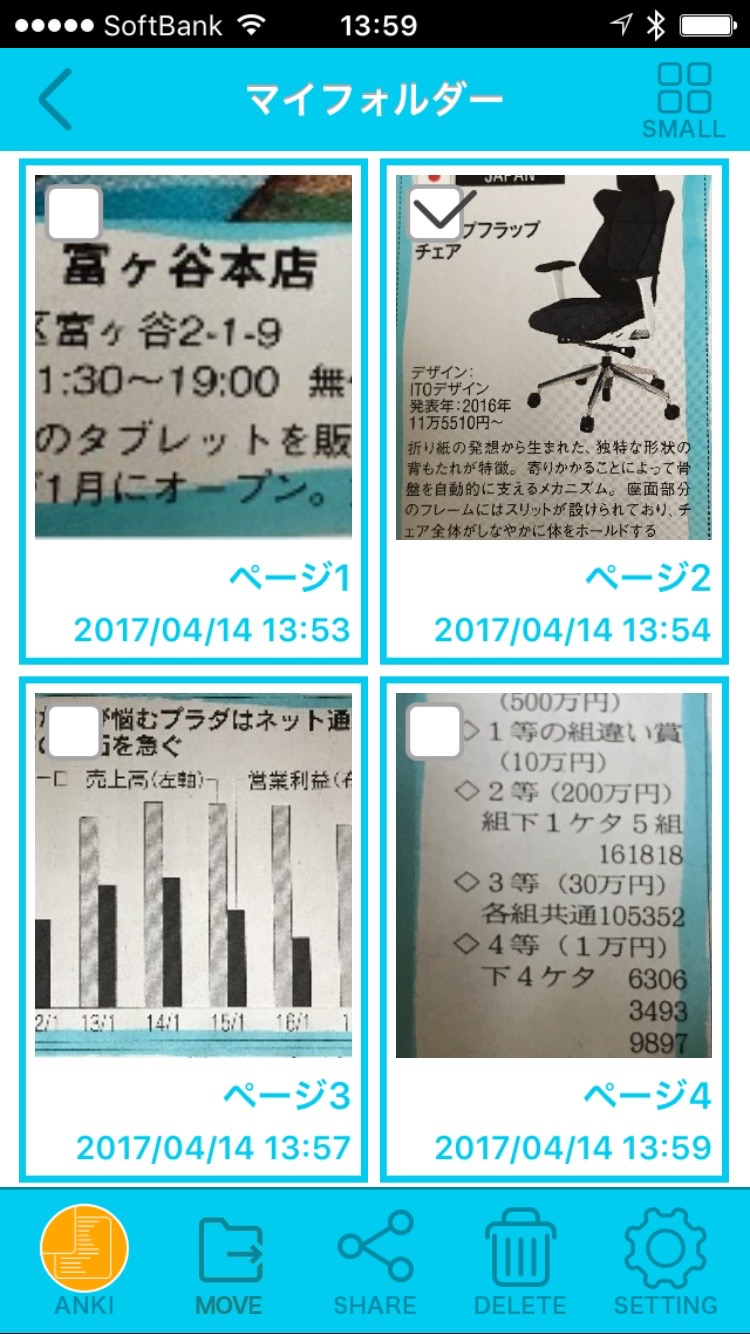Uncheck the checkbox on ページ2
The image size is (750, 1334).
(435, 213)
